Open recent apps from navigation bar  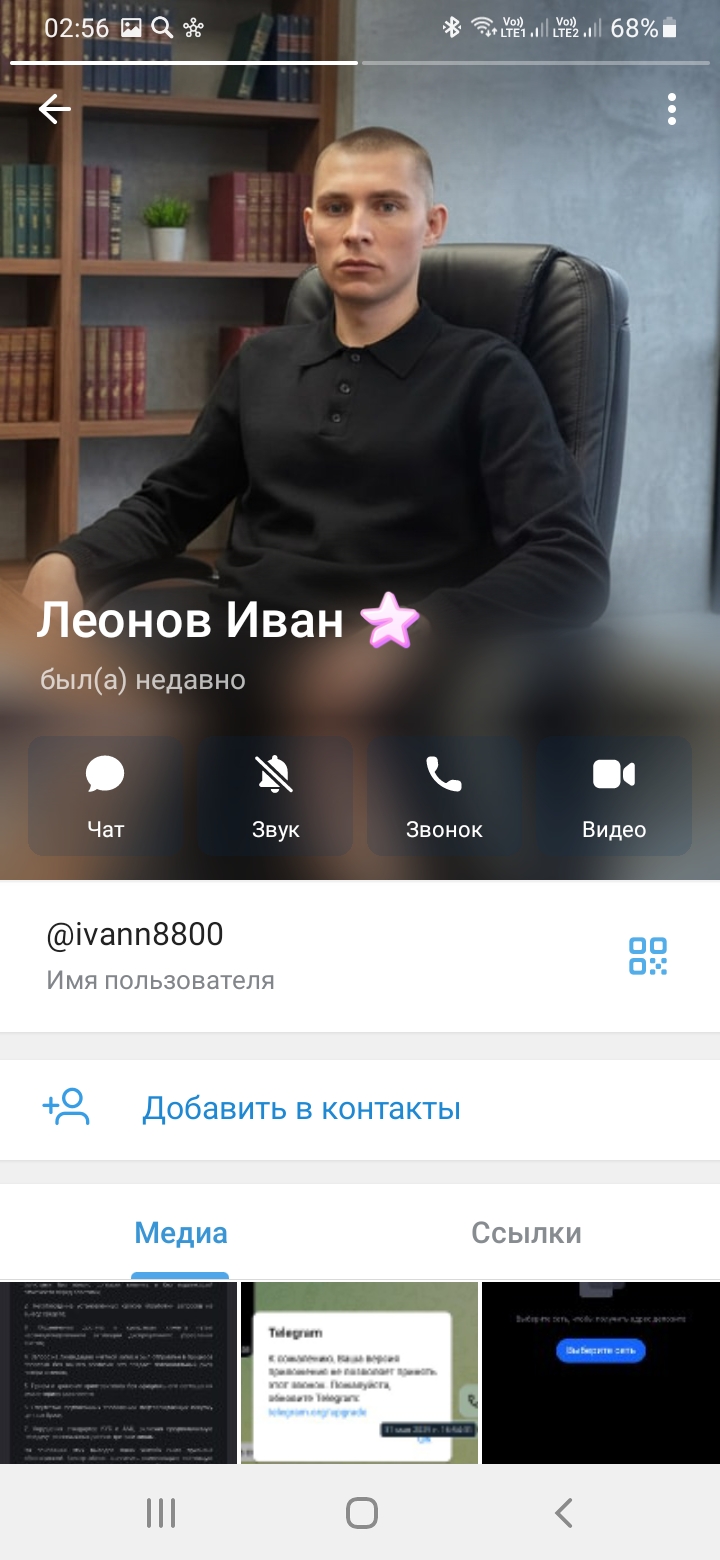tap(160, 1512)
